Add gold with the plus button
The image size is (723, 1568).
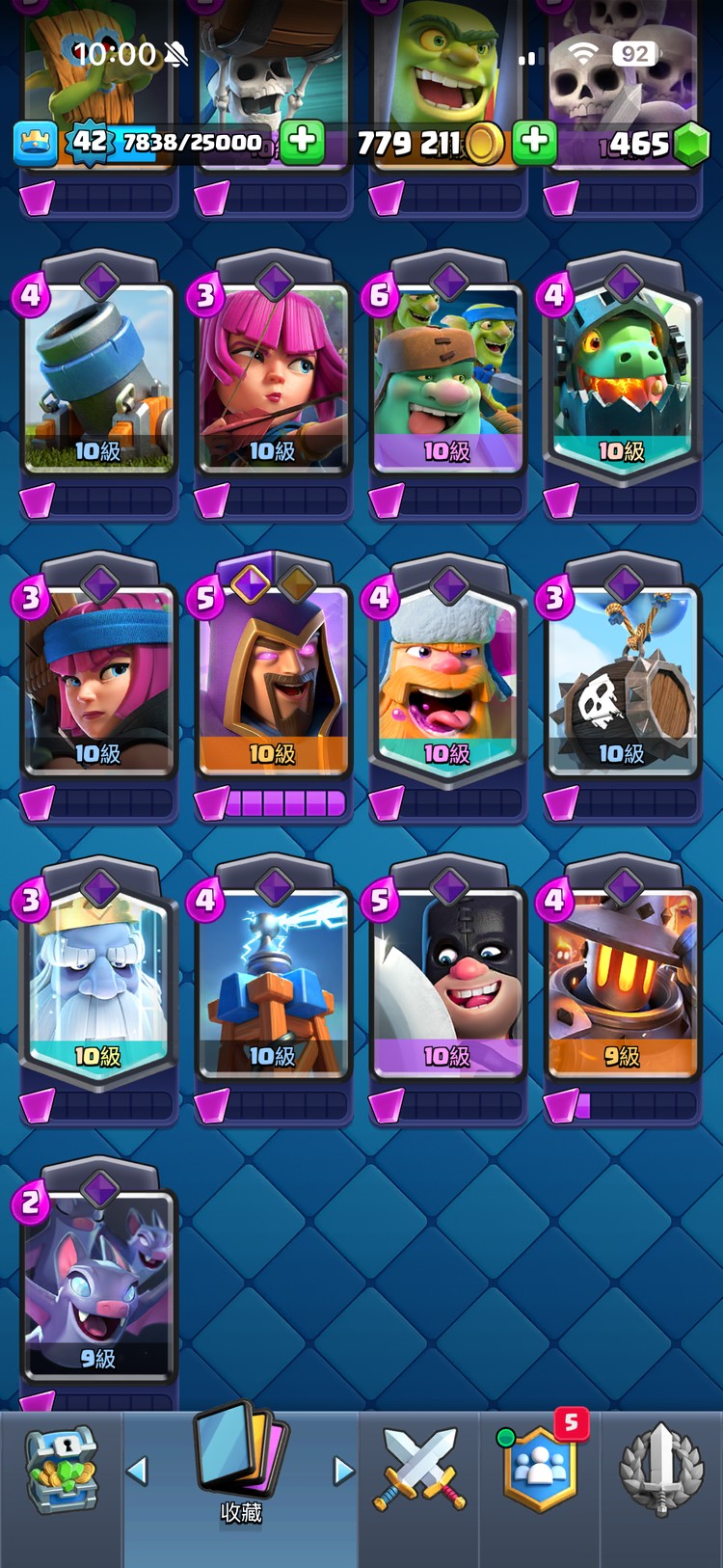click(534, 142)
